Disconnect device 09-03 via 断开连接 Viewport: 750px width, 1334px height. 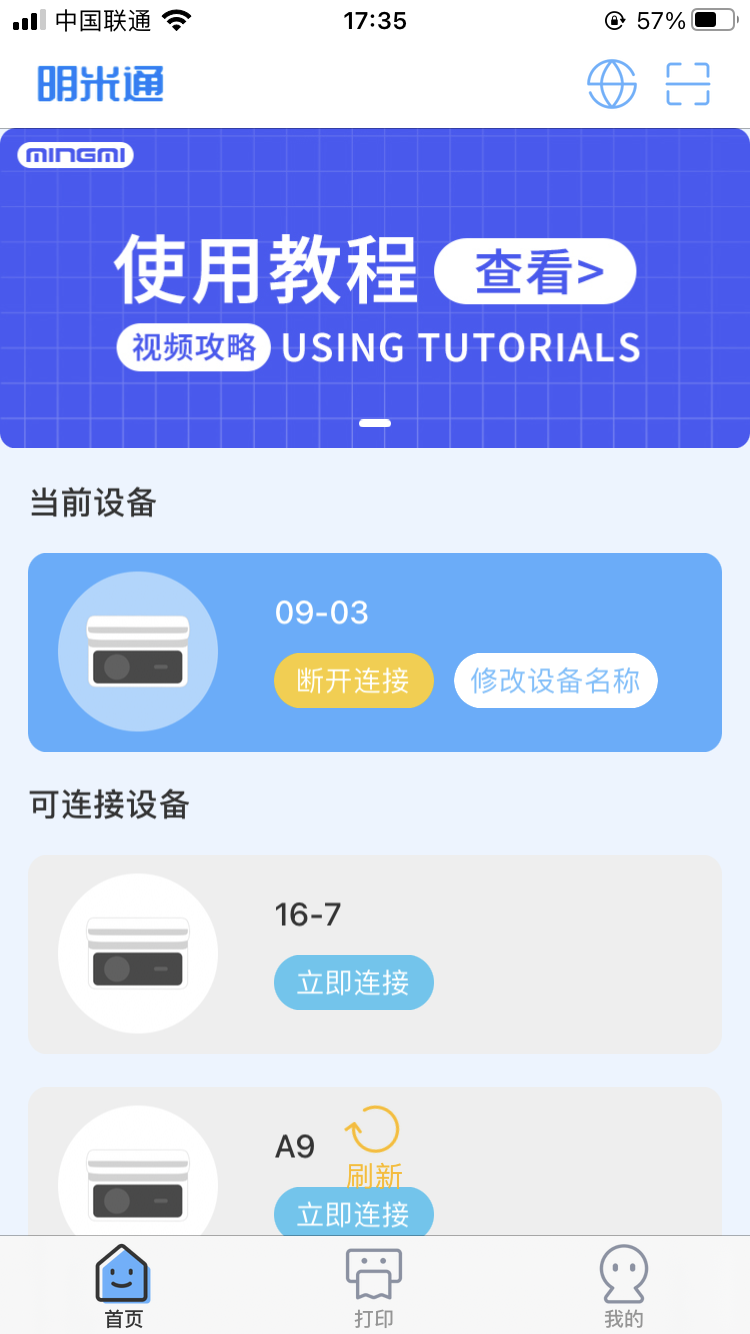353,680
